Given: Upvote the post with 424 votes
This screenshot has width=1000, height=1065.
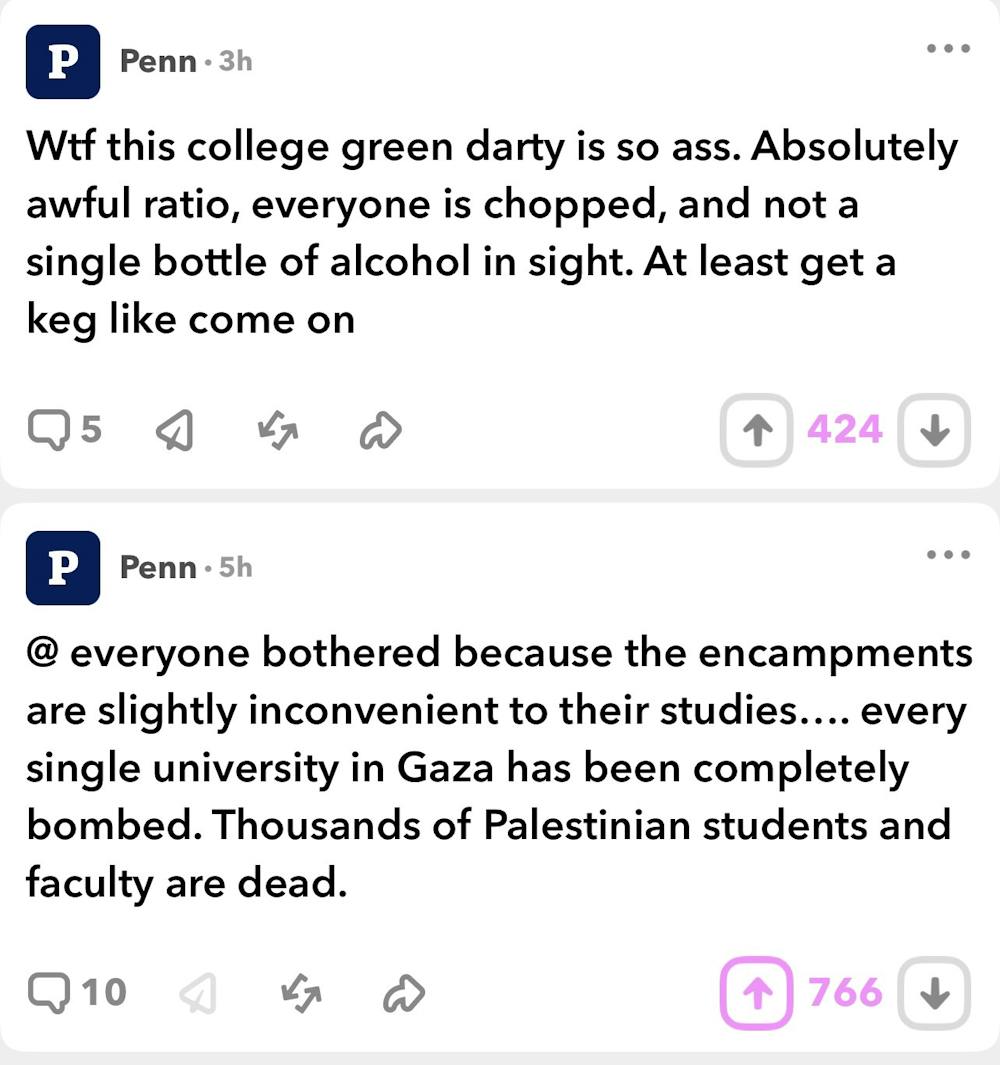Looking at the screenshot, I should 757,431.
